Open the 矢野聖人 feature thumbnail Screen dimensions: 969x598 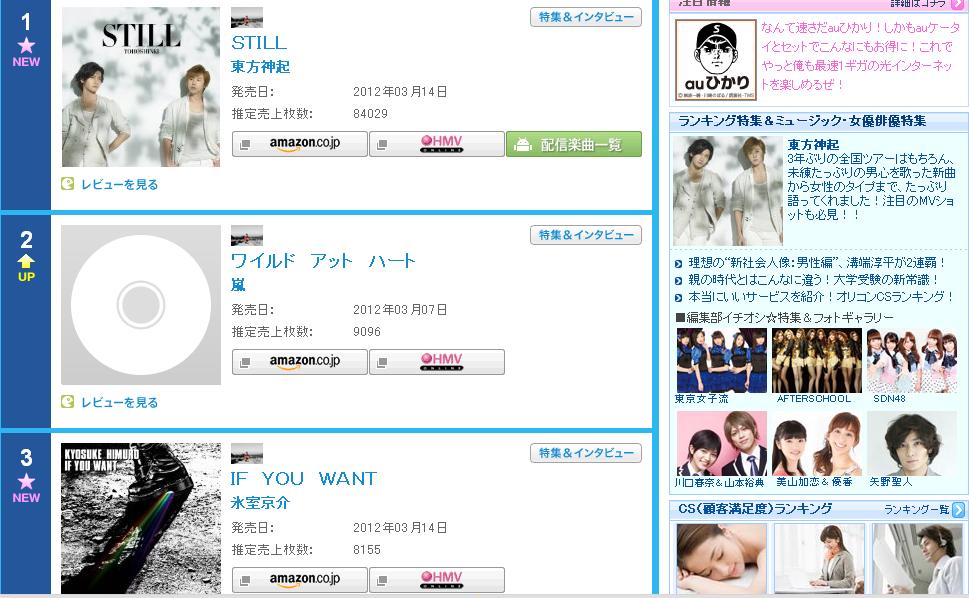[911, 444]
